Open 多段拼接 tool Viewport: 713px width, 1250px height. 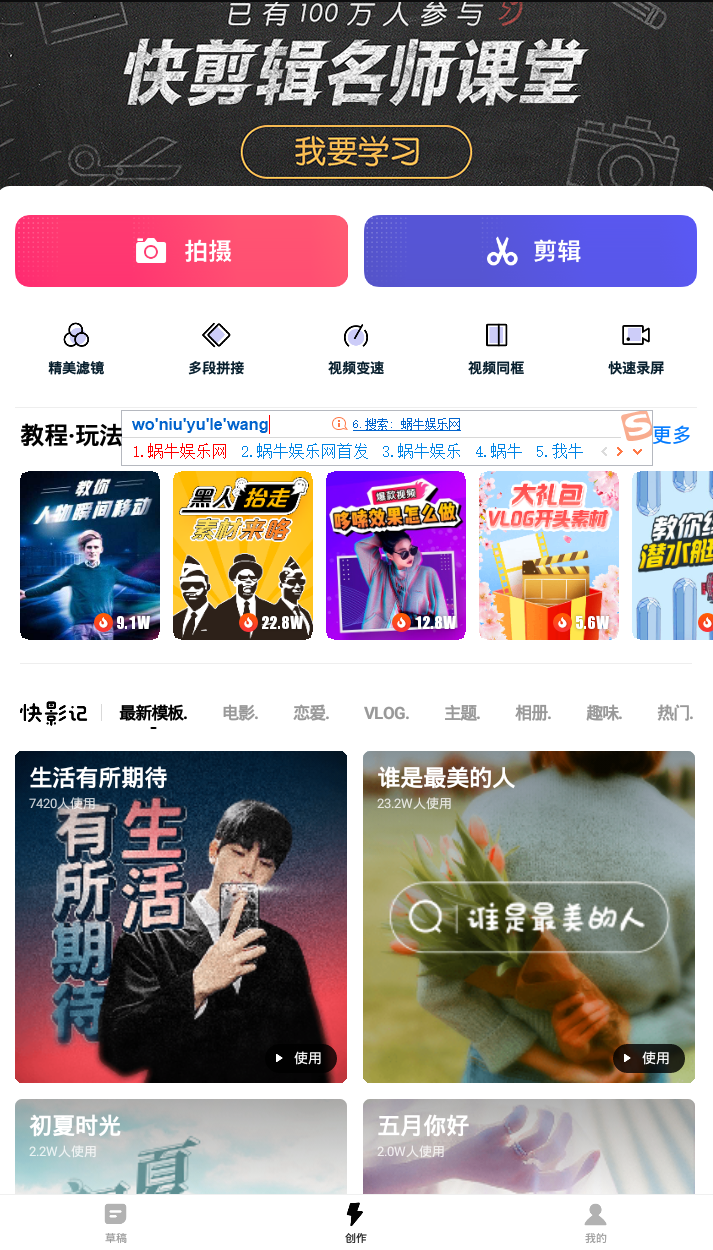[216, 348]
